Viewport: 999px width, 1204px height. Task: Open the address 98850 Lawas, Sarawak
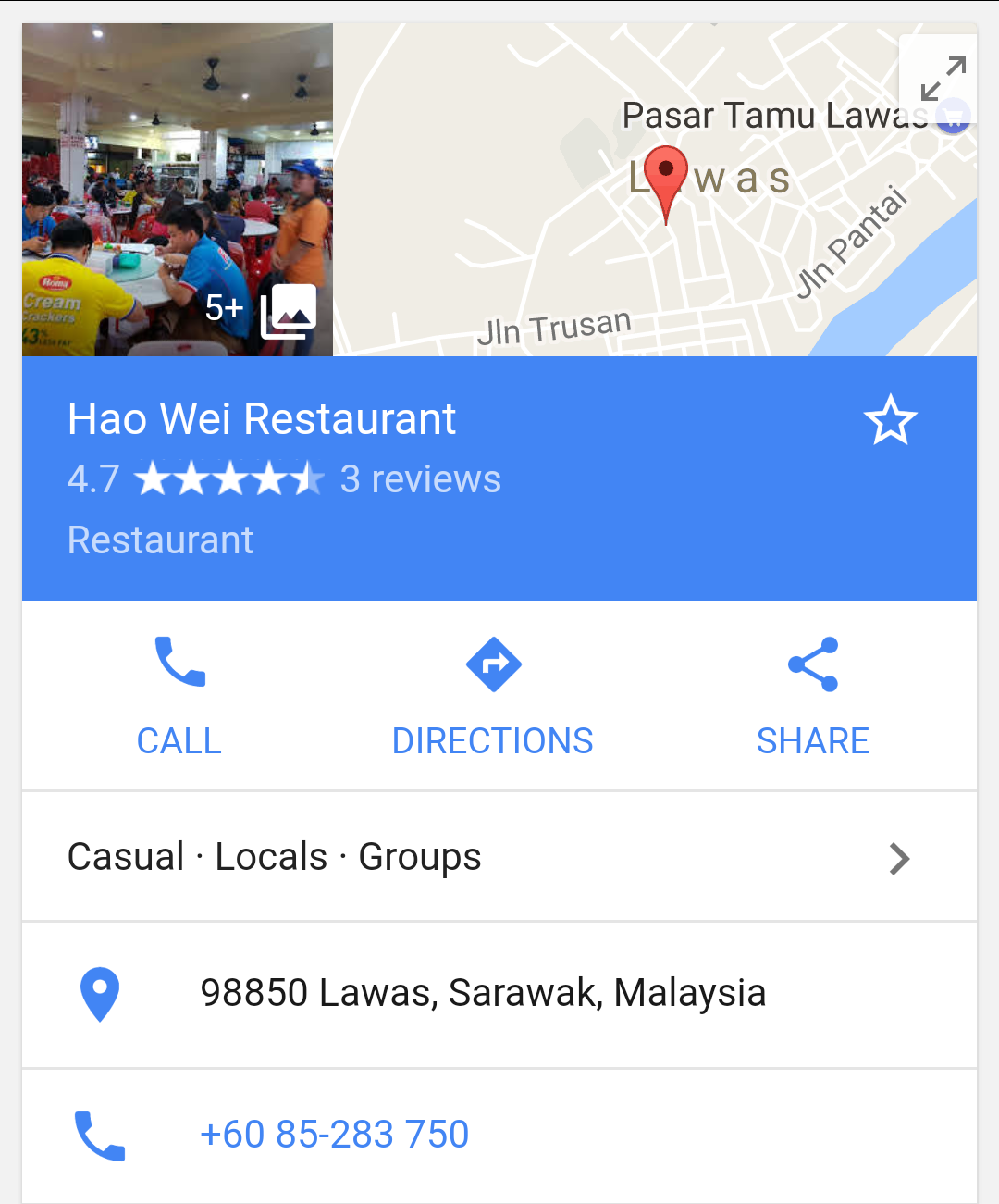pos(483,994)
